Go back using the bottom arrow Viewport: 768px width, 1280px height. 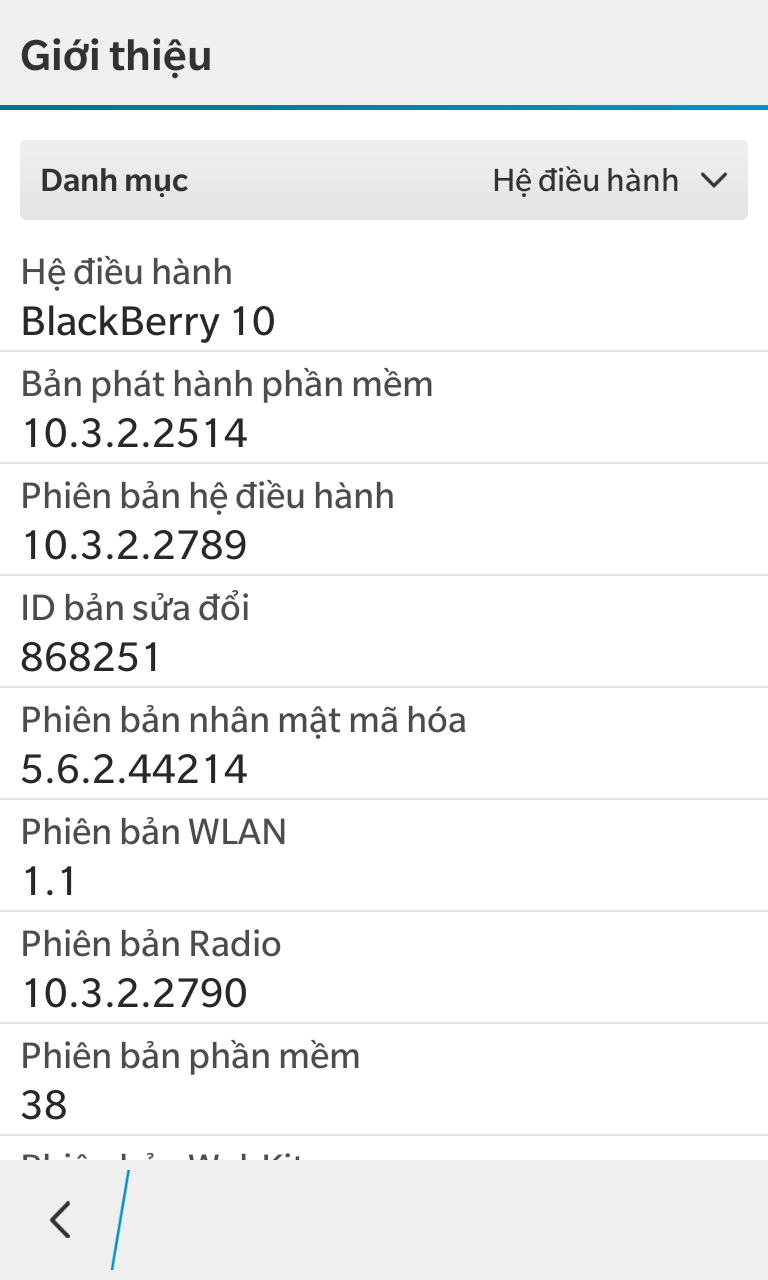click(x=61, y=1220)
